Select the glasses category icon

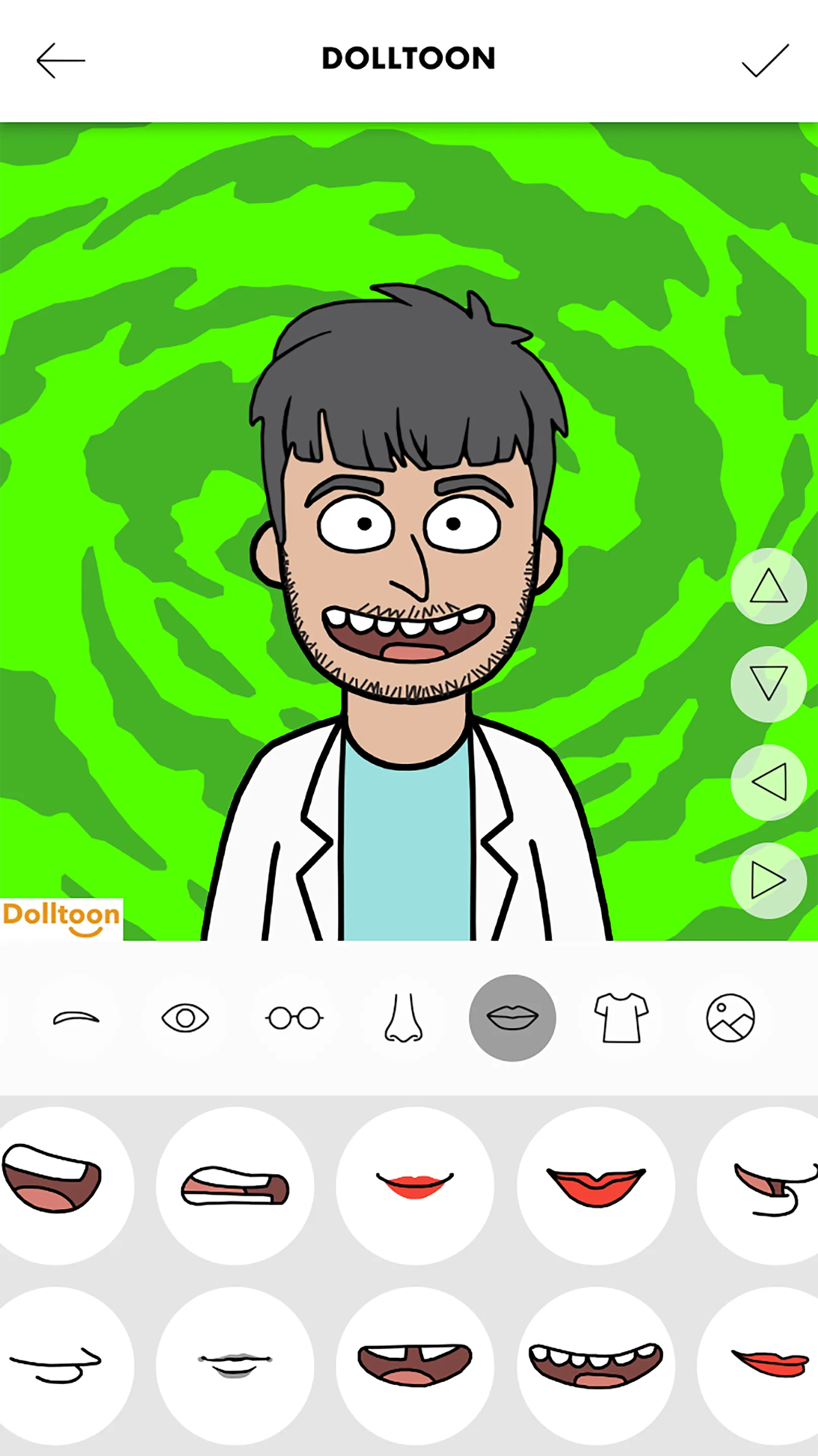click(296, 1016)
